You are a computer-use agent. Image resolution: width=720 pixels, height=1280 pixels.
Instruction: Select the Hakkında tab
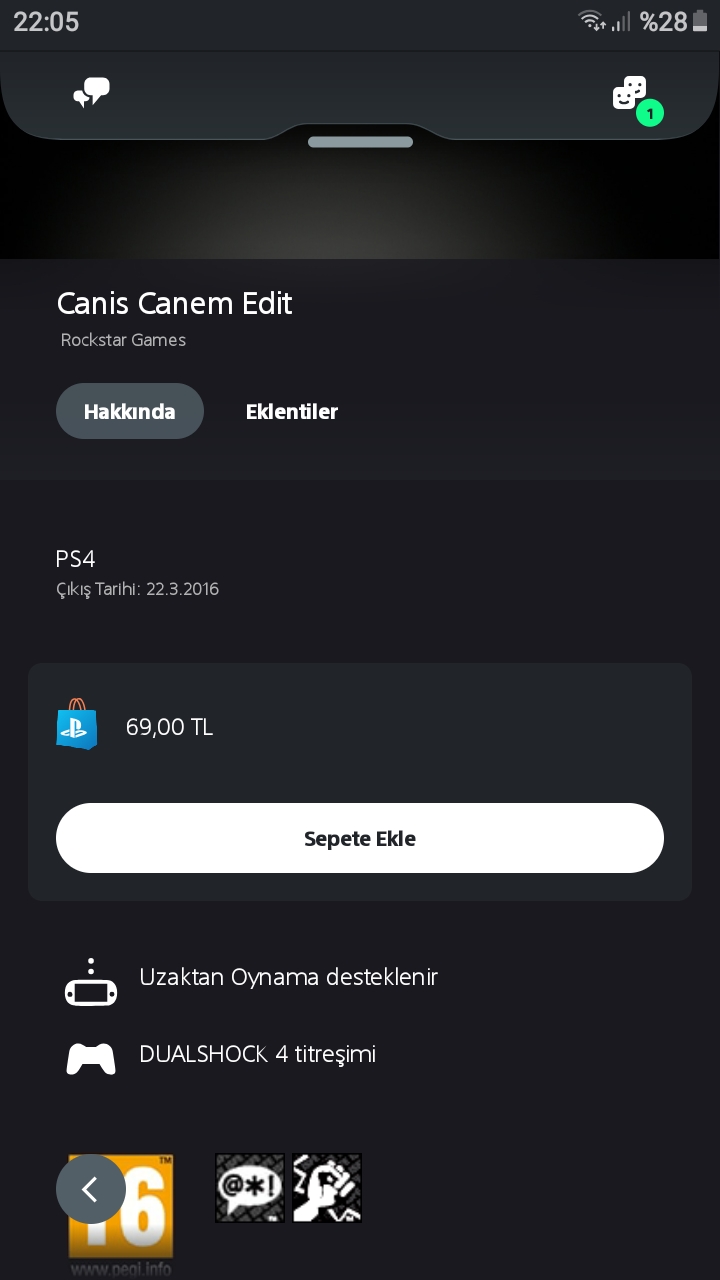point(130,411)
